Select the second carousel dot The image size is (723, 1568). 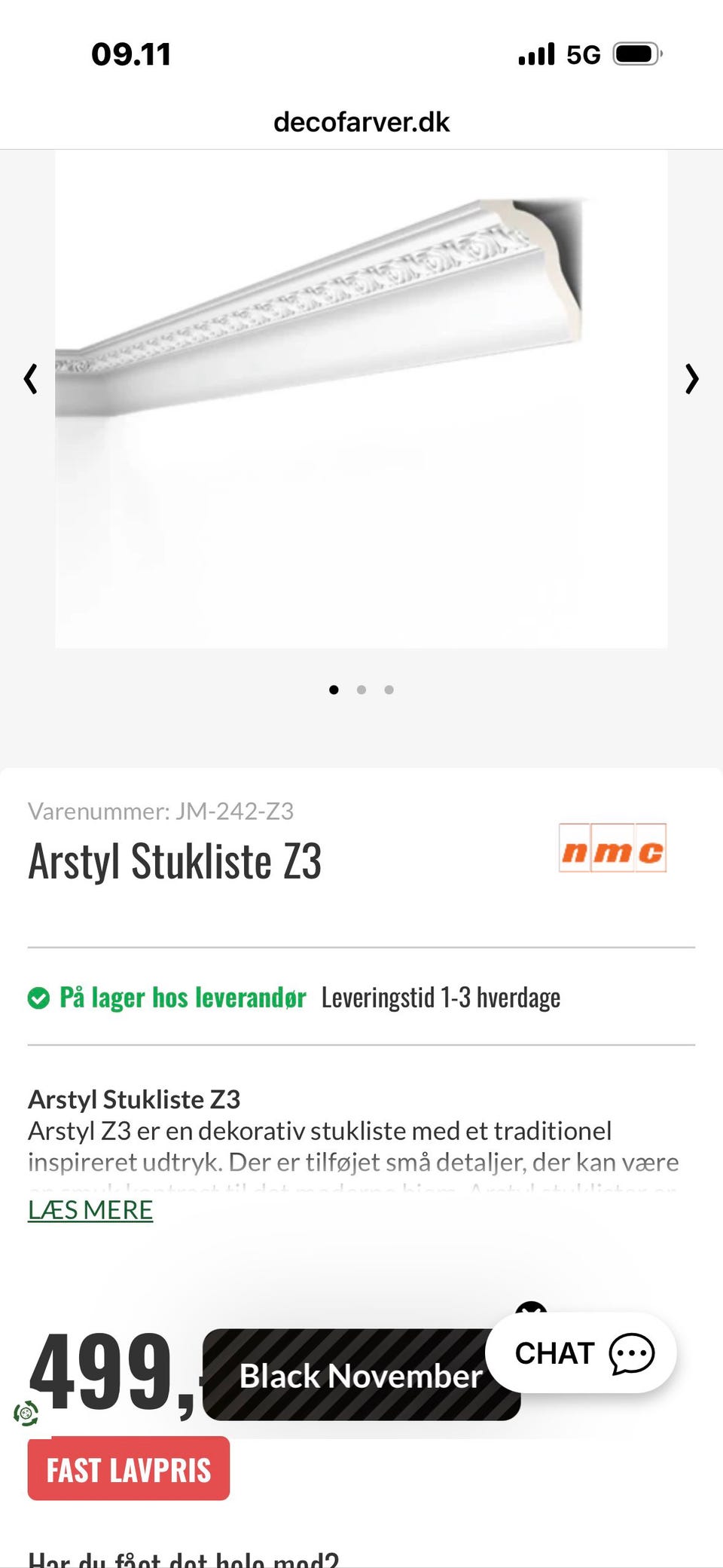[361, 689]
